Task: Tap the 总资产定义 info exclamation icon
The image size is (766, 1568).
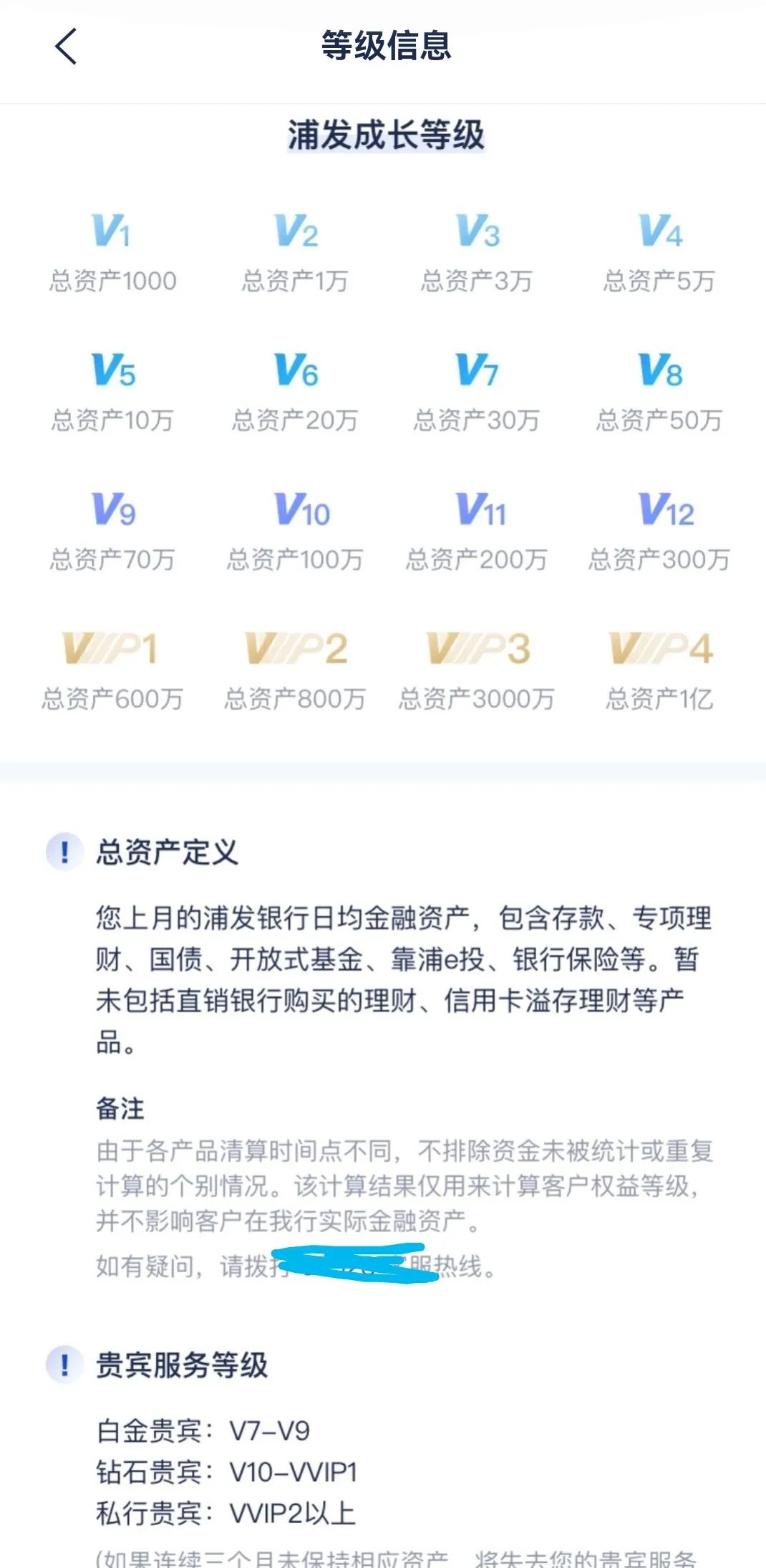Action: point(66,852)
